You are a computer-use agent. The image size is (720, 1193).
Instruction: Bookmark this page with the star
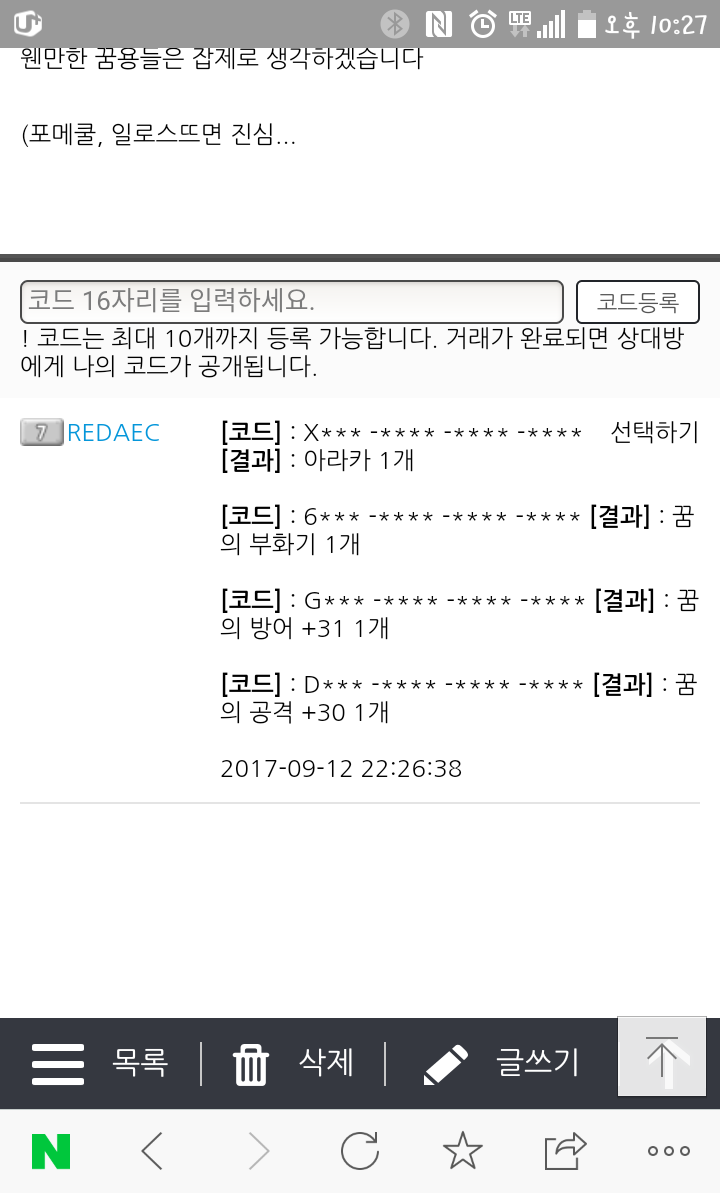coord(462,1152)
